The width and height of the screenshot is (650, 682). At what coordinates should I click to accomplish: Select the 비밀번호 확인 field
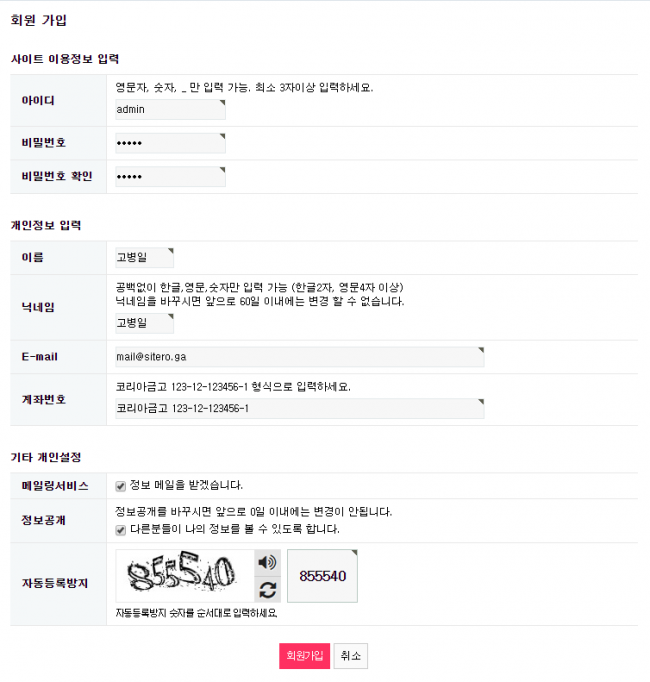(170, 176)
